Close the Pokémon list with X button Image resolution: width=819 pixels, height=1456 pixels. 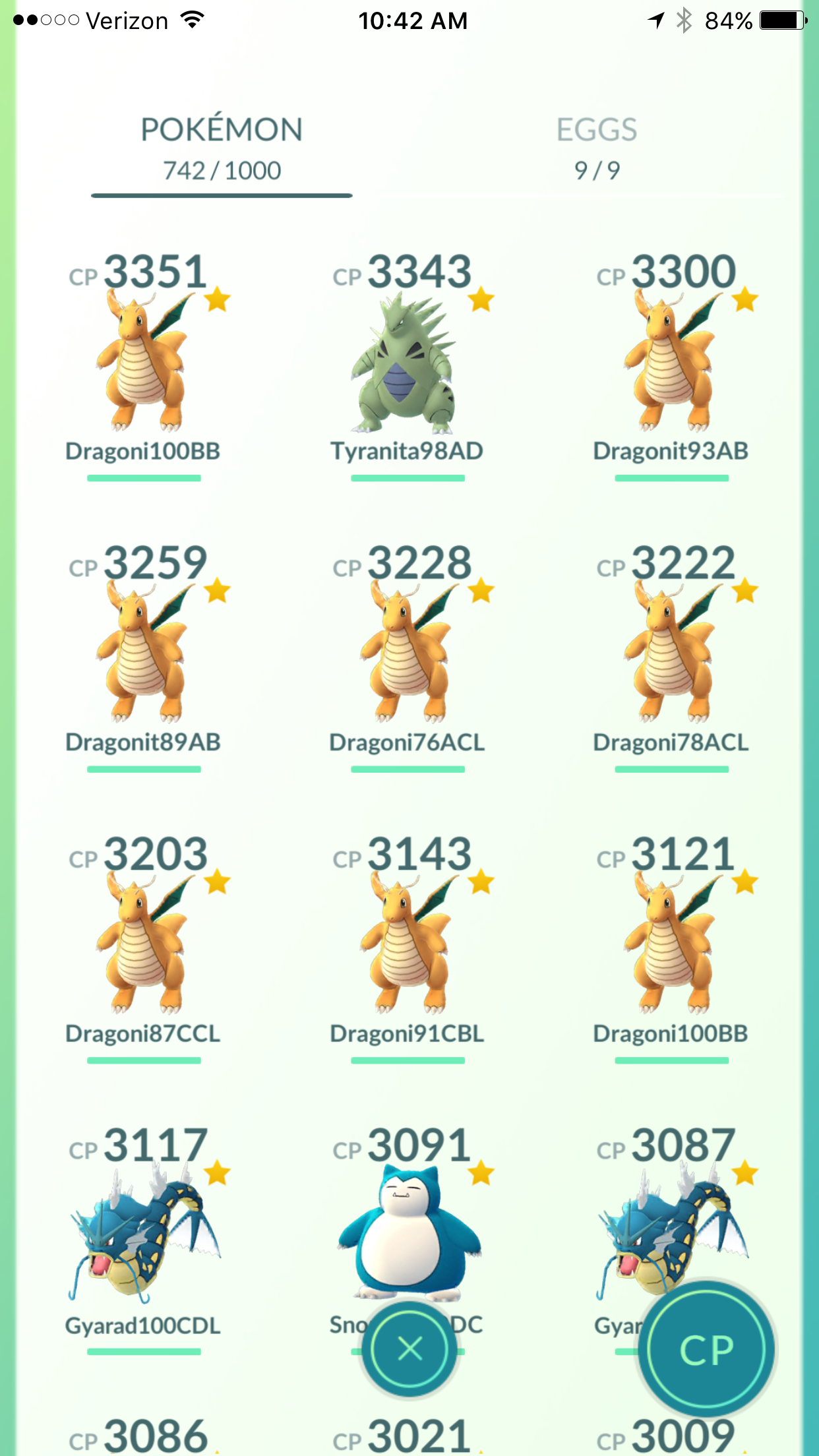(x=409, y=1349)
